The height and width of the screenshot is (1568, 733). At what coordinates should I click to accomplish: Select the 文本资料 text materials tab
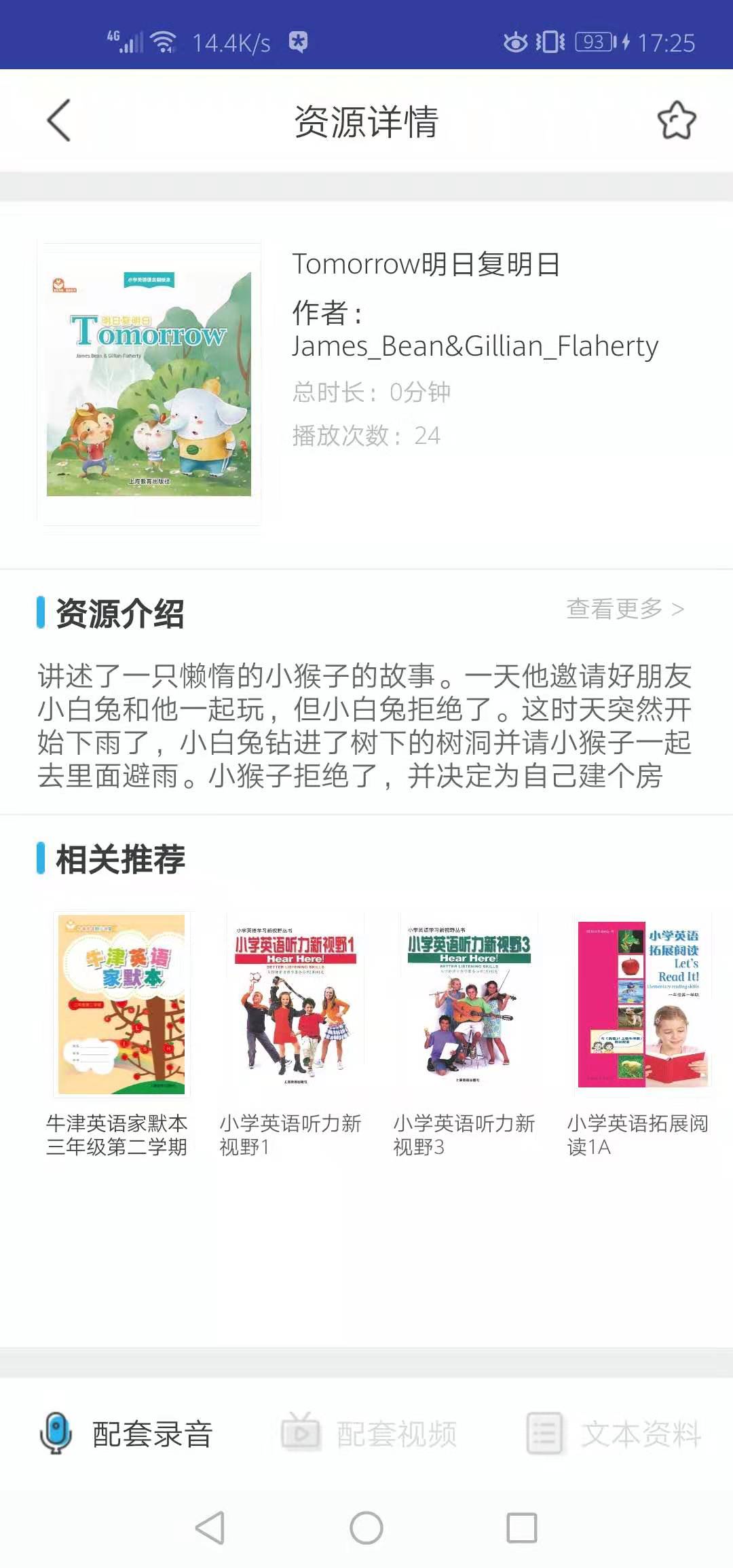click(614, 1434)
